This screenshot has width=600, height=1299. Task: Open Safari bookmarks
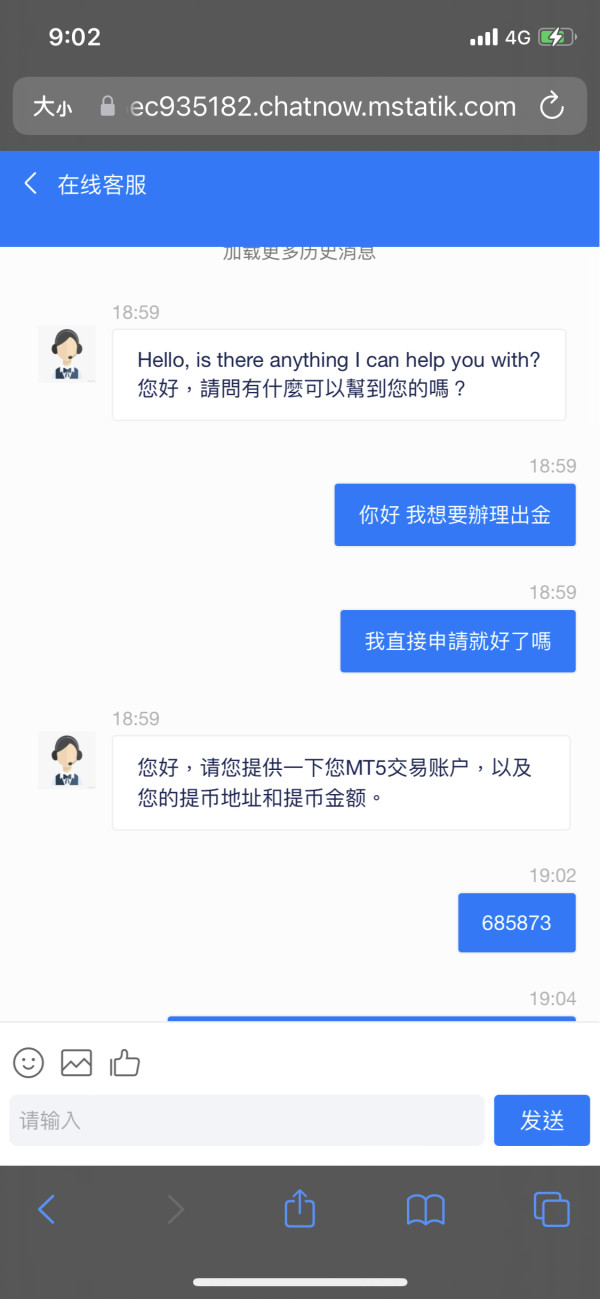(x=426, y=1210)
